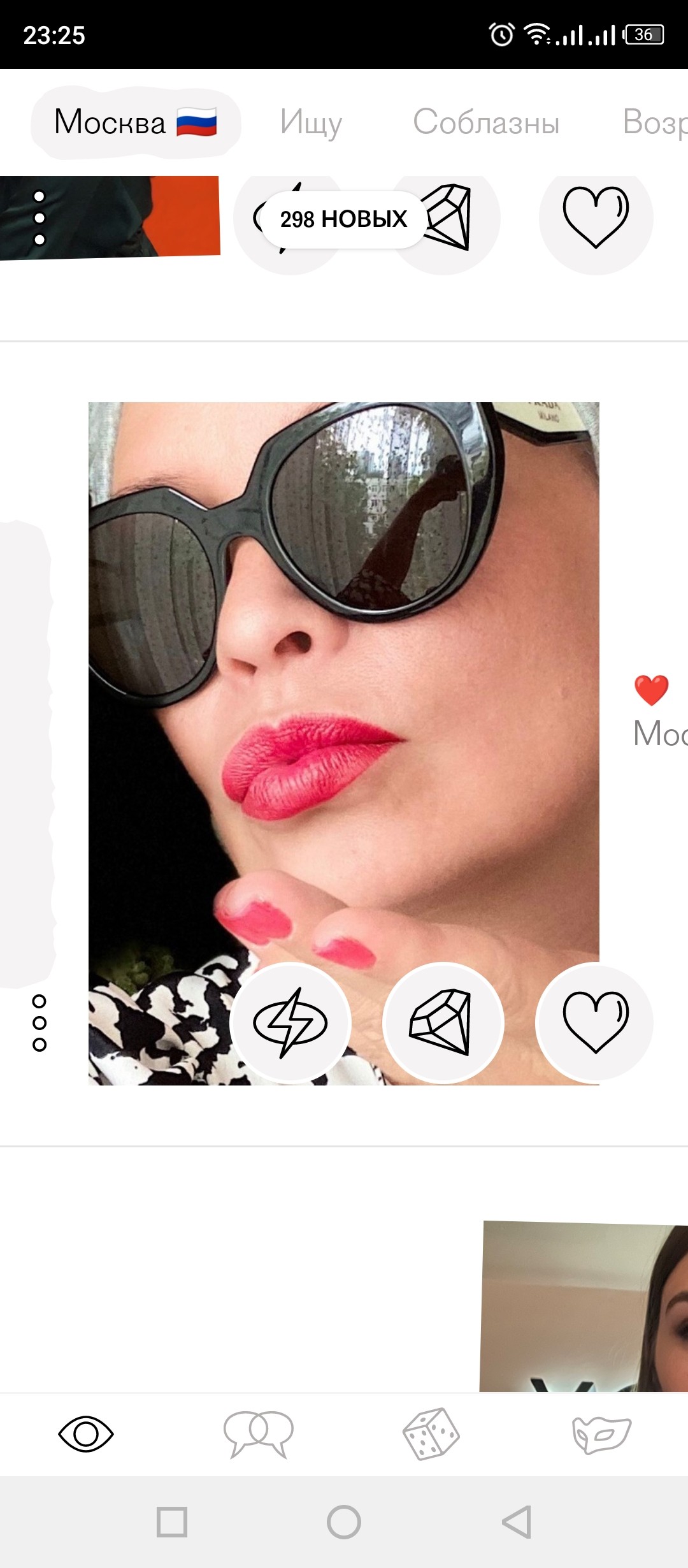Send a lightning wink to sunglasses profile
Screen dimensions: 688x1568
coord(290,1022)
